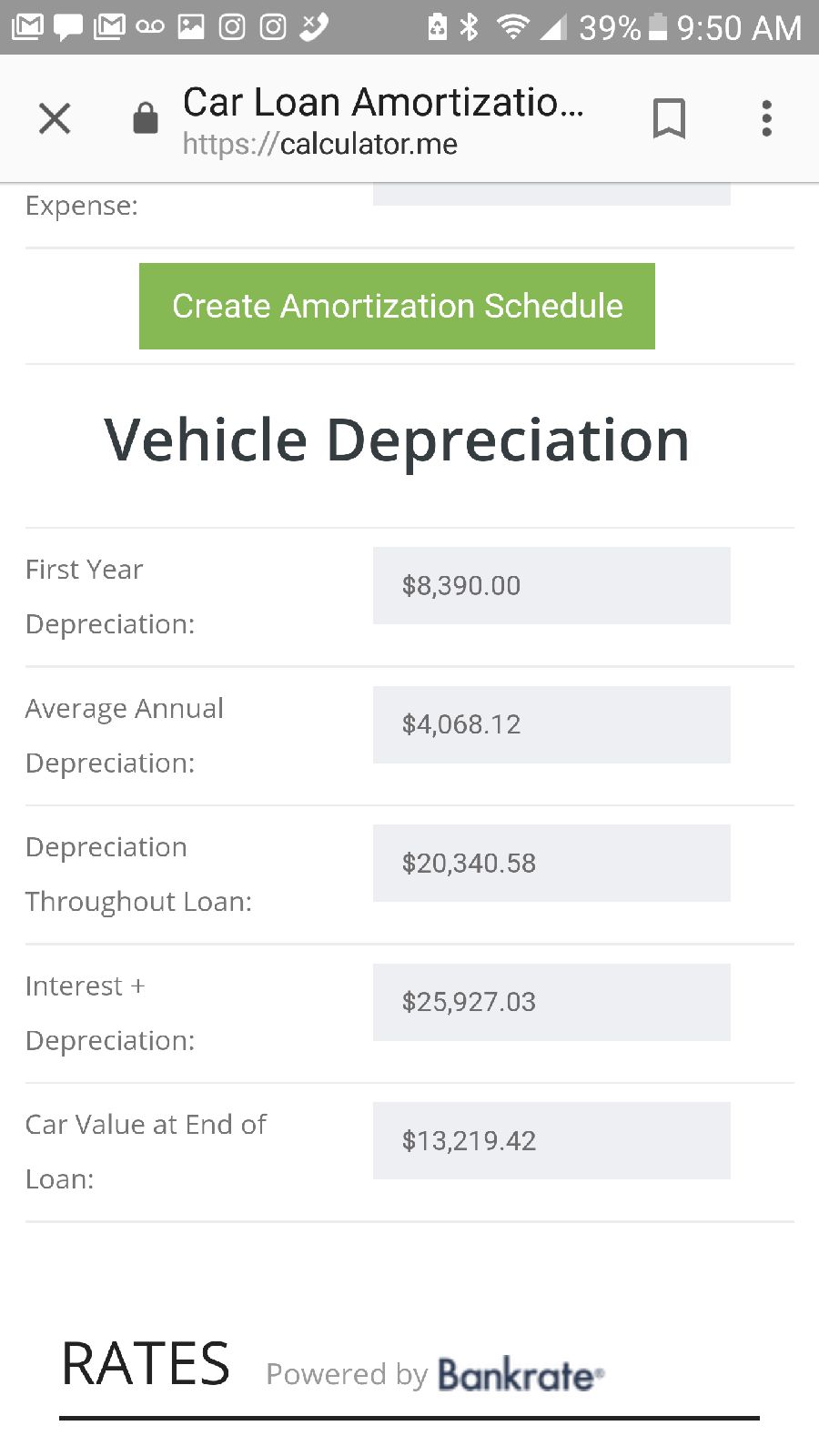Viewport: 819px width, 1456px height.
Task: Open the text message notification
Action: pyautogui.click(x=68, y=25)
